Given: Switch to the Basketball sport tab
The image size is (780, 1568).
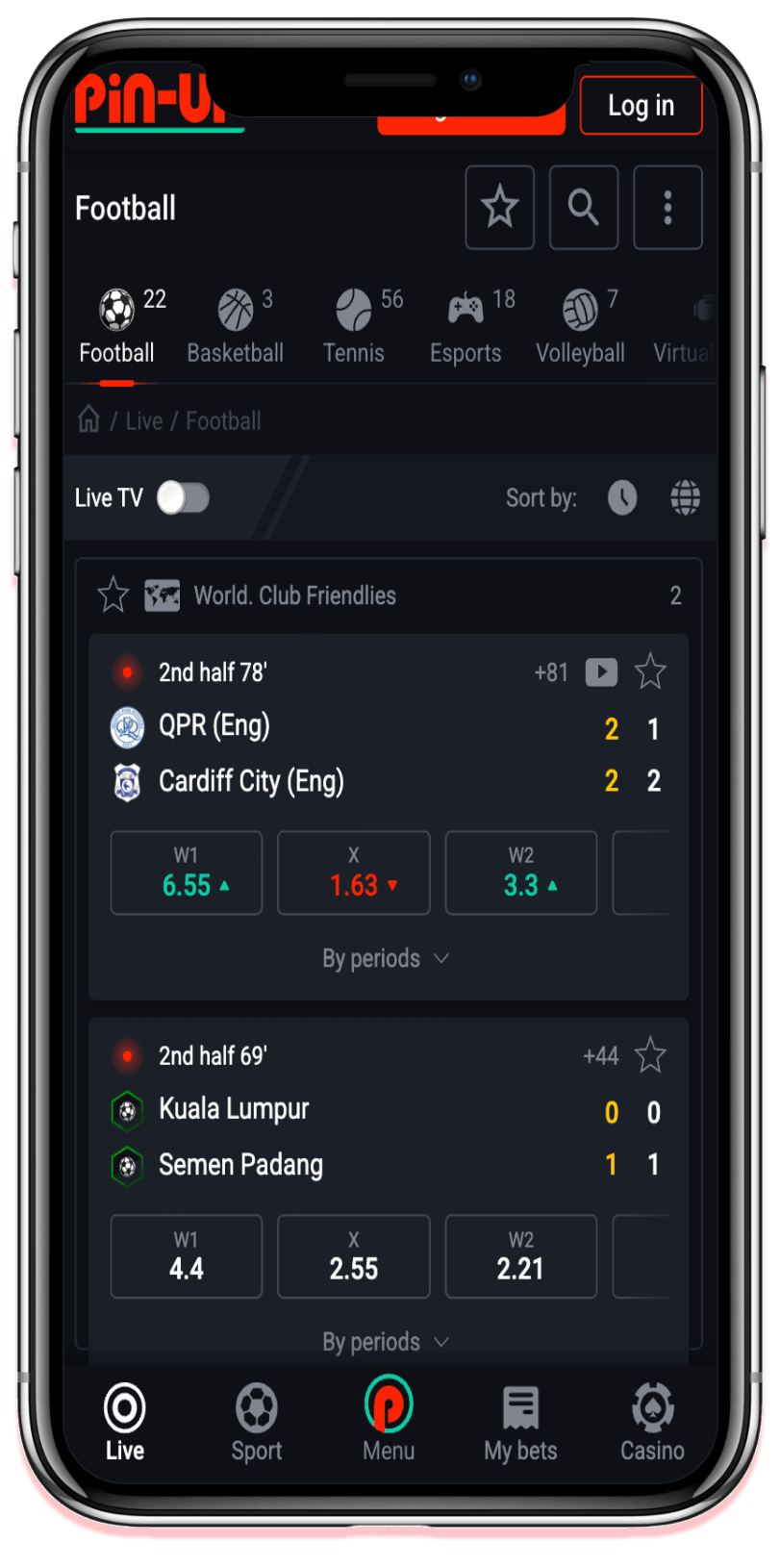Looking at the screenshot, I should point(236,327).
